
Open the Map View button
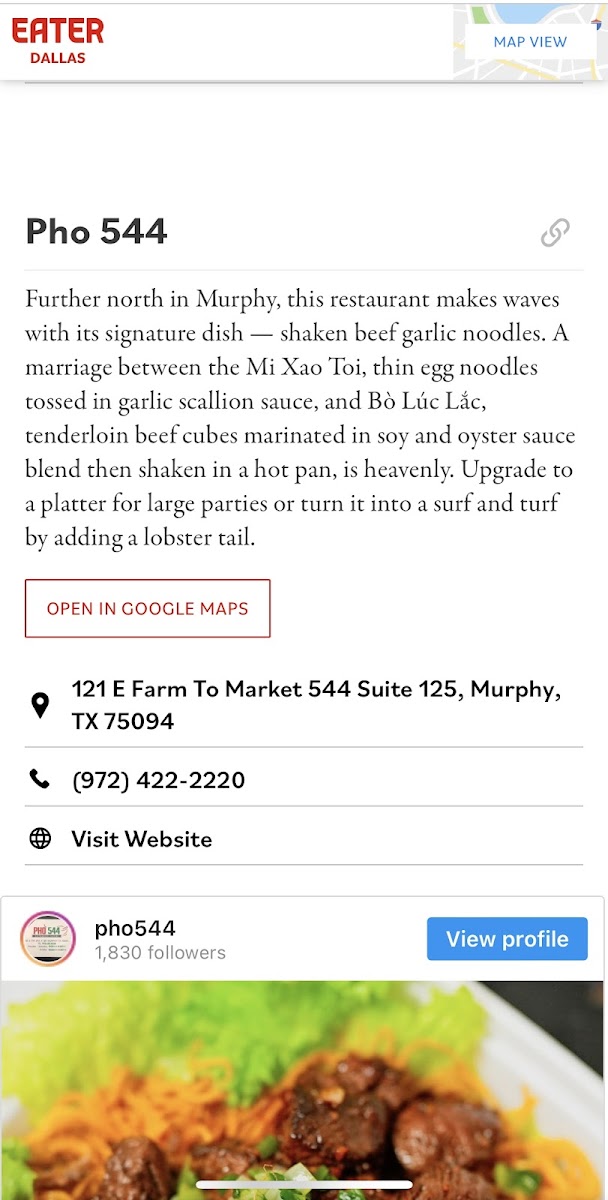click(x=529, y=42)
